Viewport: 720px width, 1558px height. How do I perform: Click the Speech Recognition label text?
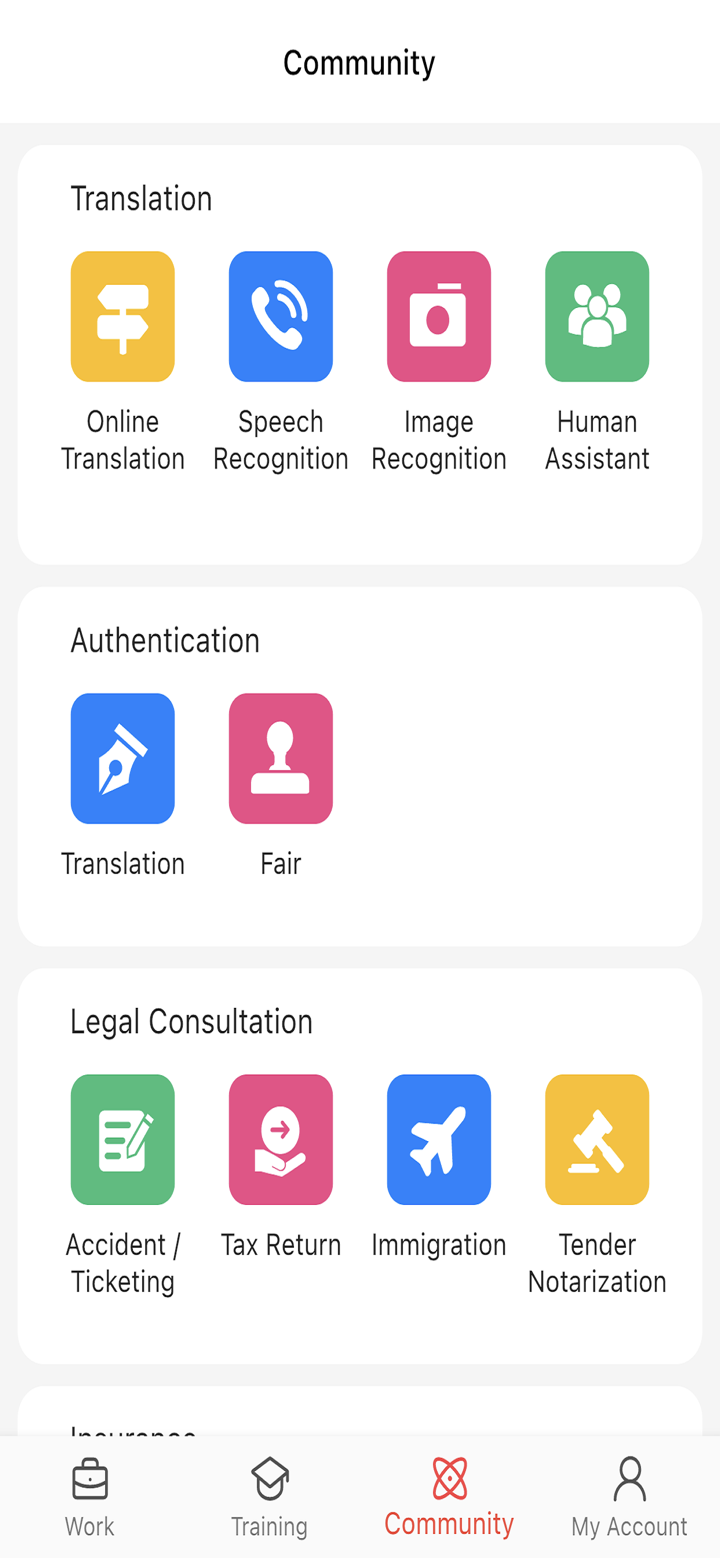(280, 440)
